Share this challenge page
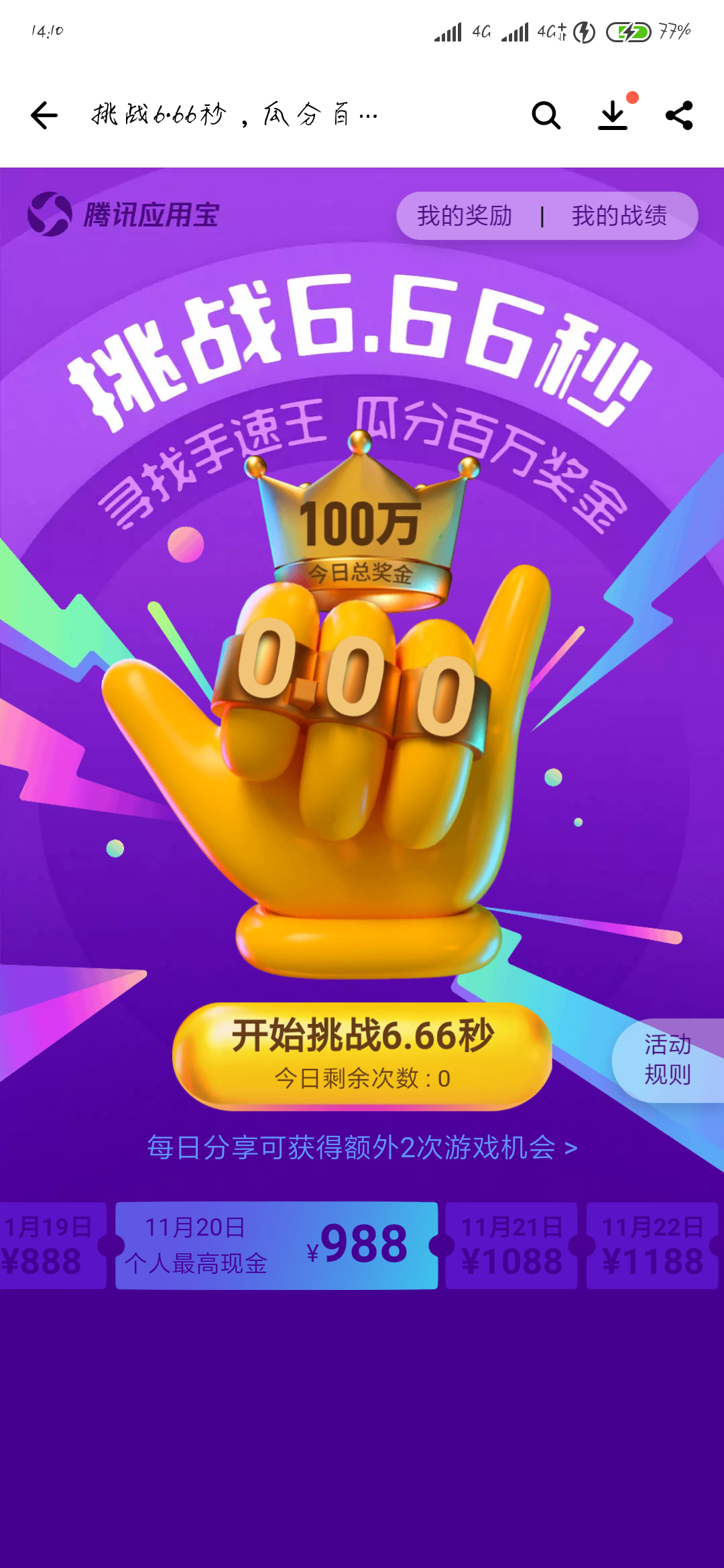The width and height of the screenshot is (724, 1568). [679, 115]
